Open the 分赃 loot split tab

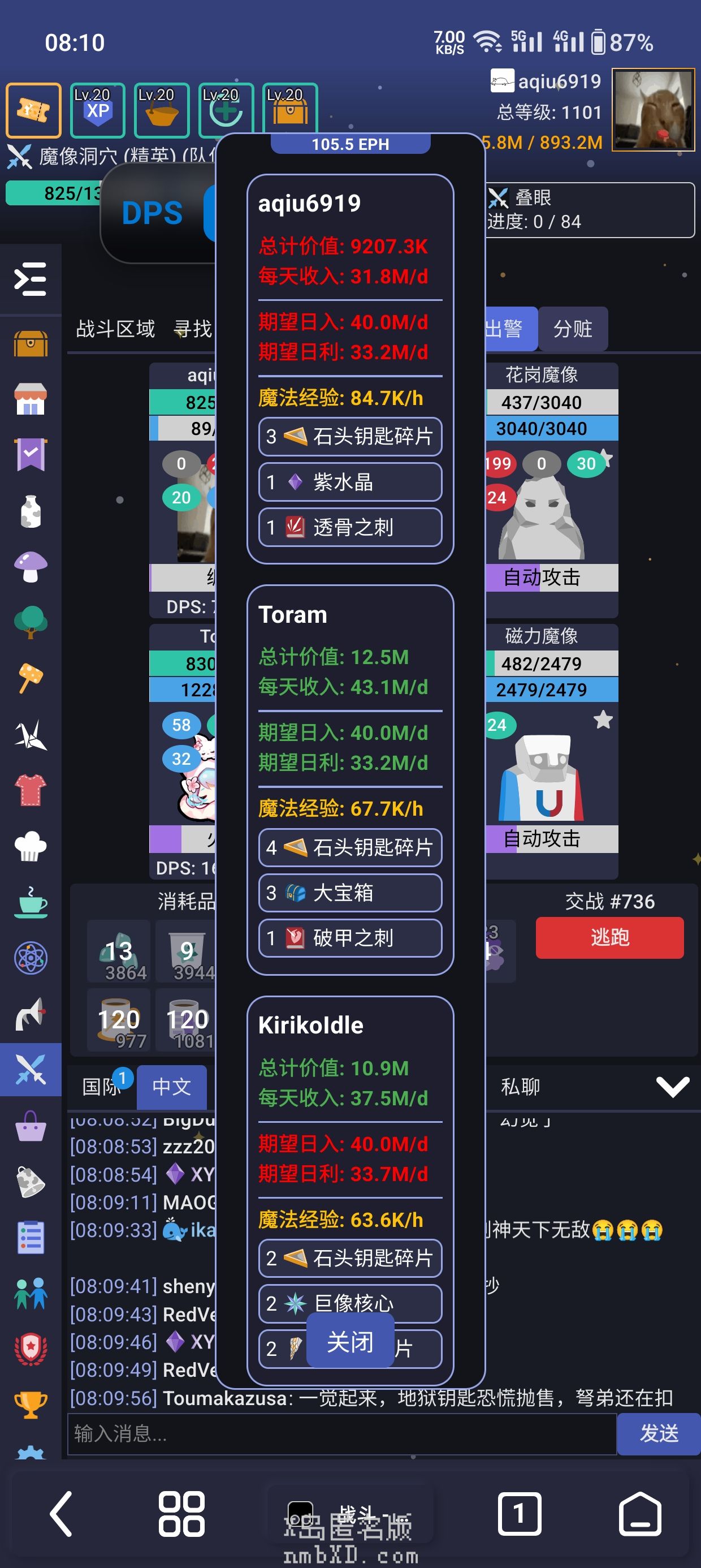(x=572, y=329)
